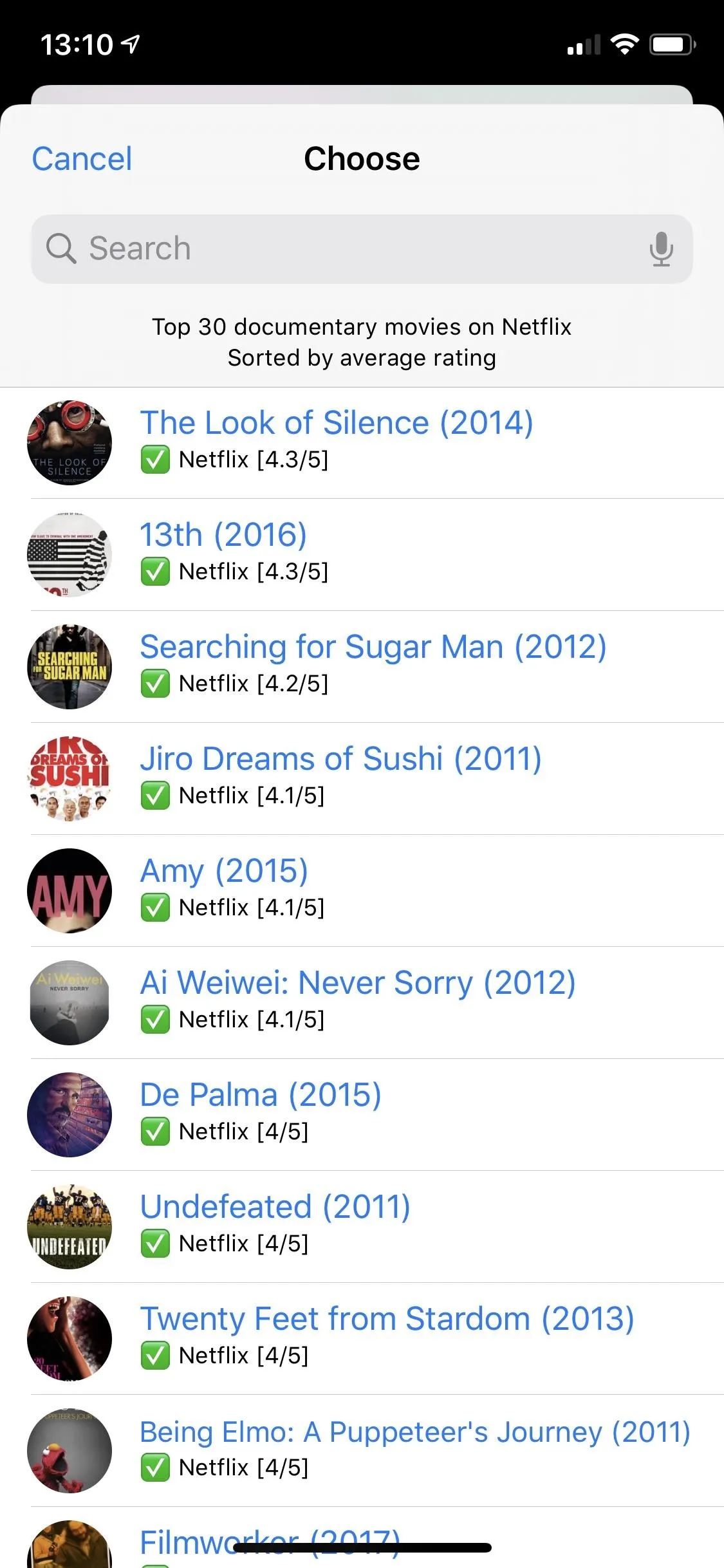This screenshot has height=1568, width=724.
Task: Select De Palma (2015)
Action: (x=362, y=1115)
